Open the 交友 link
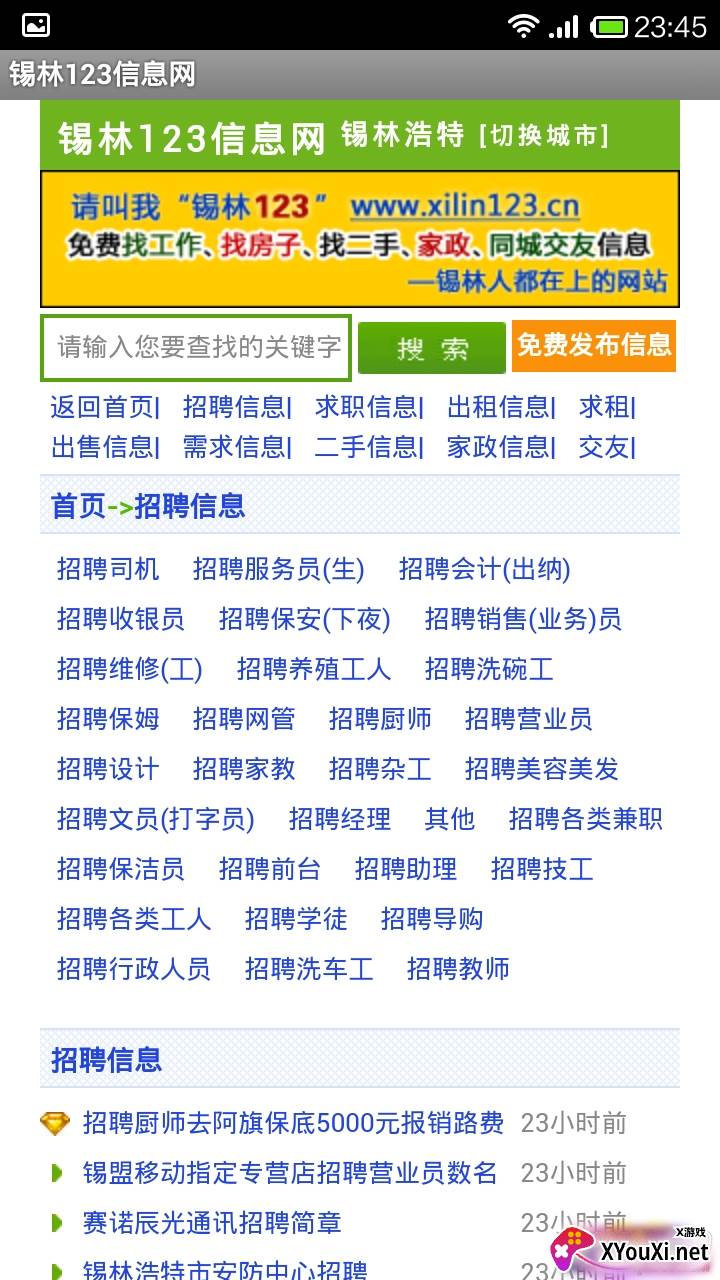The image size is (720, 1280). pyautogui.click(x=604, y=446)
